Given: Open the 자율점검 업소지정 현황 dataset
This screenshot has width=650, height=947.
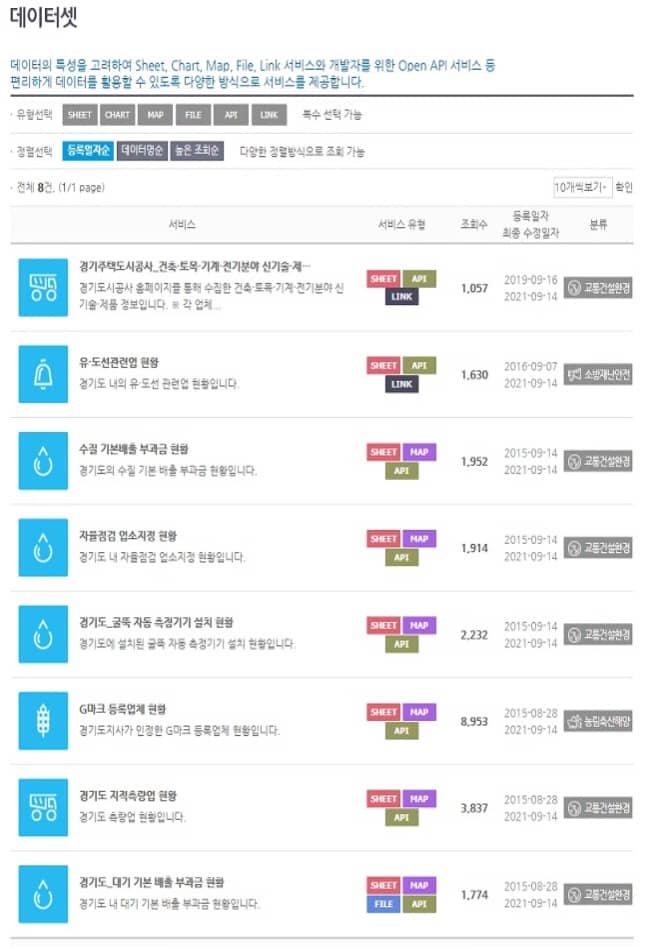Looking at the screenshot, I should tap(127, 535).
